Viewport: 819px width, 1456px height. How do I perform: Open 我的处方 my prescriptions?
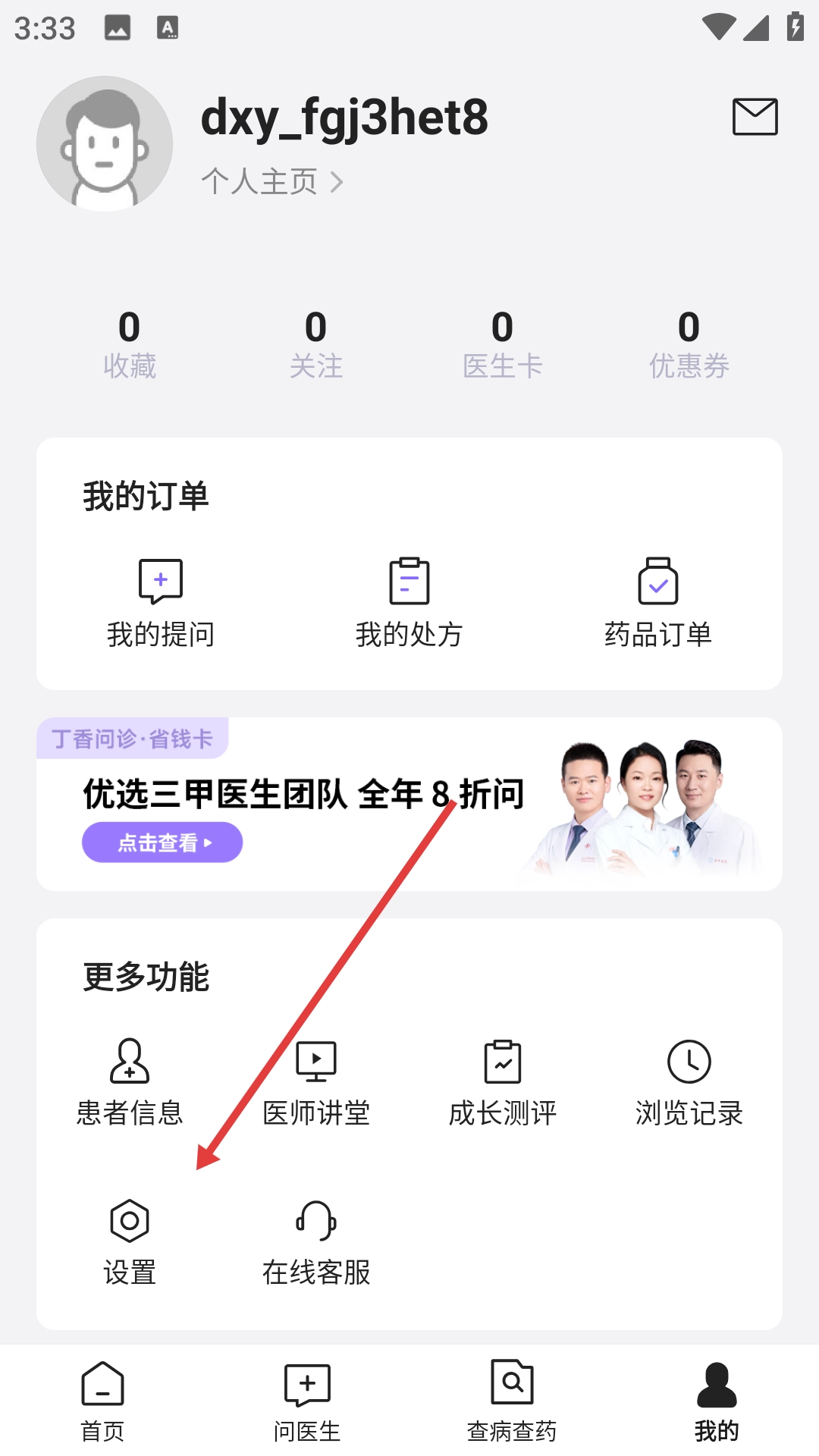point(409,602)
